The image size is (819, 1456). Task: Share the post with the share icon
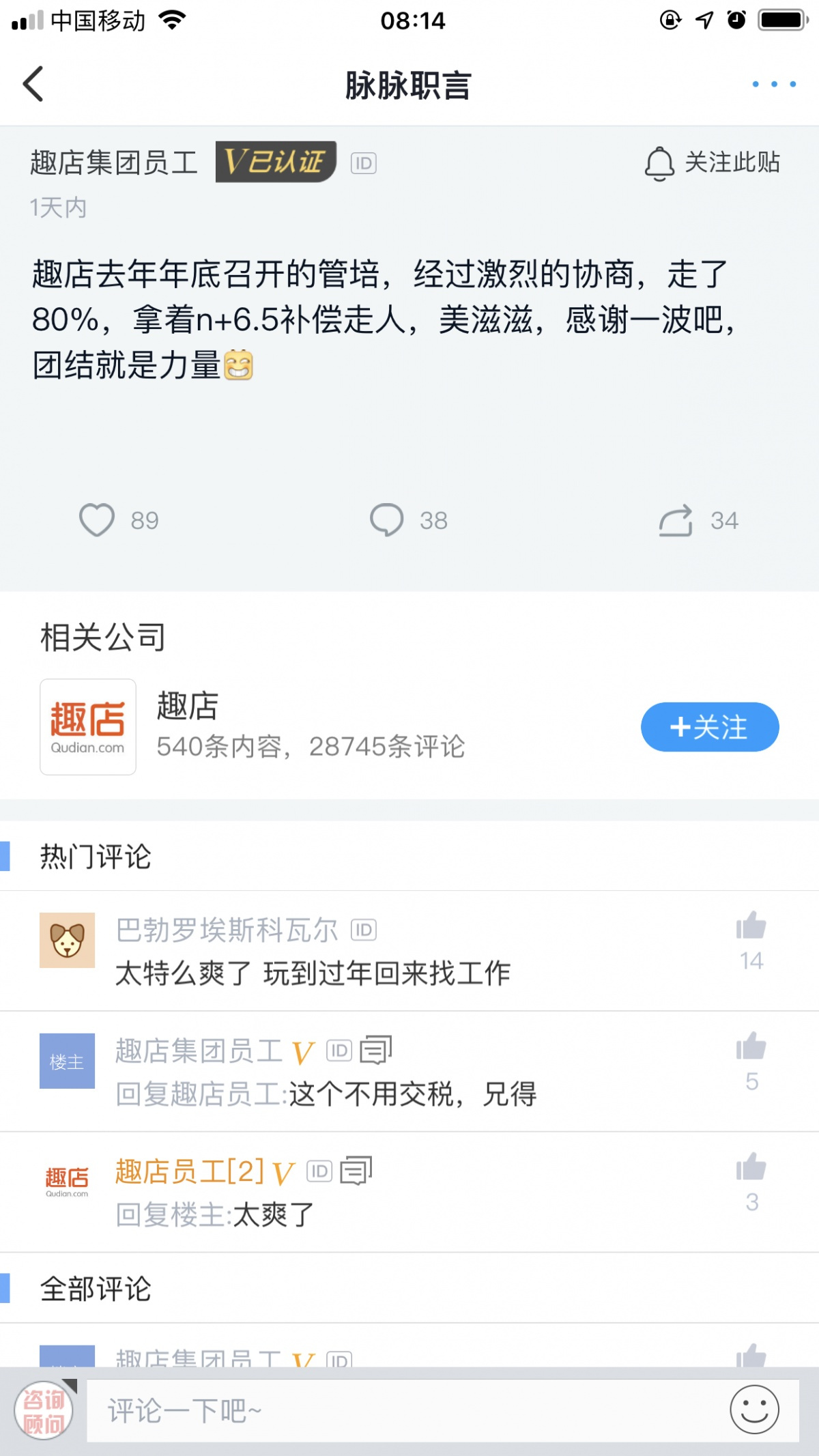pos(676,521)
